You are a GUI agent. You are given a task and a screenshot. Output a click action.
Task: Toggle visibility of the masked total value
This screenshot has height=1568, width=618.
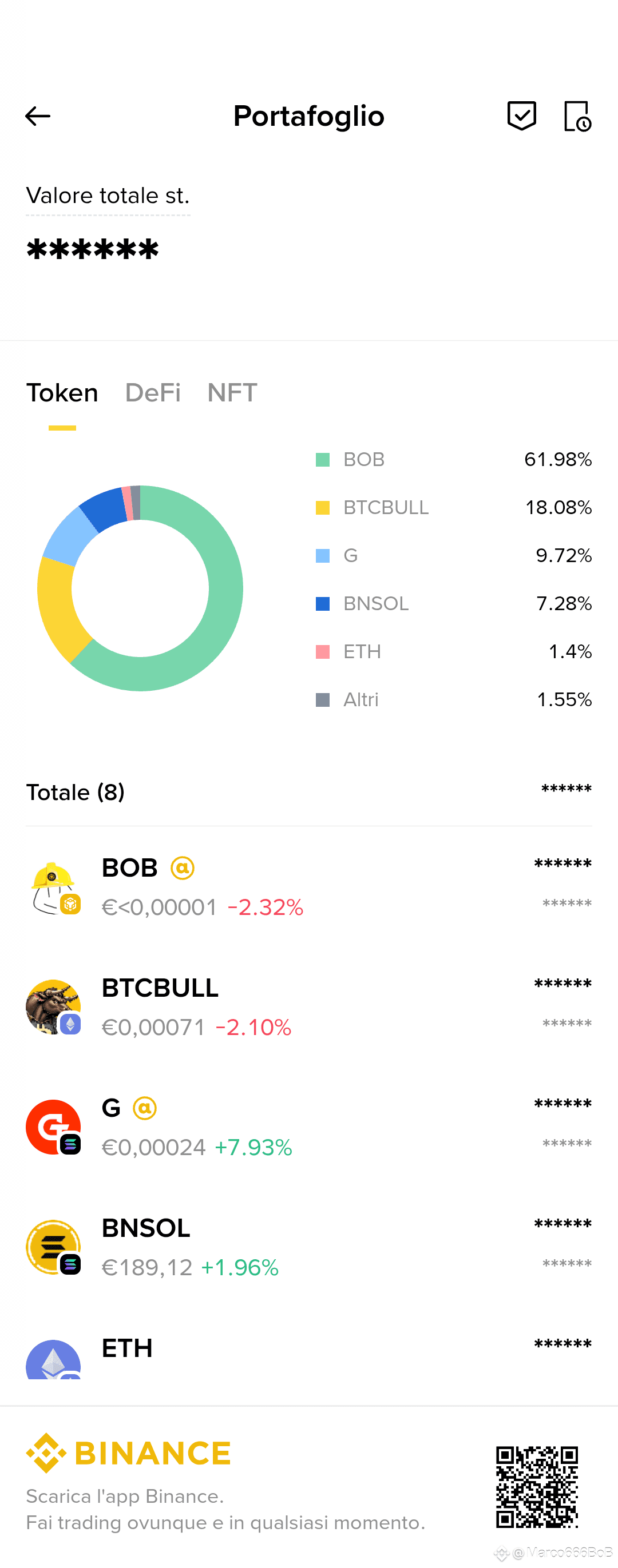(92, 248)
